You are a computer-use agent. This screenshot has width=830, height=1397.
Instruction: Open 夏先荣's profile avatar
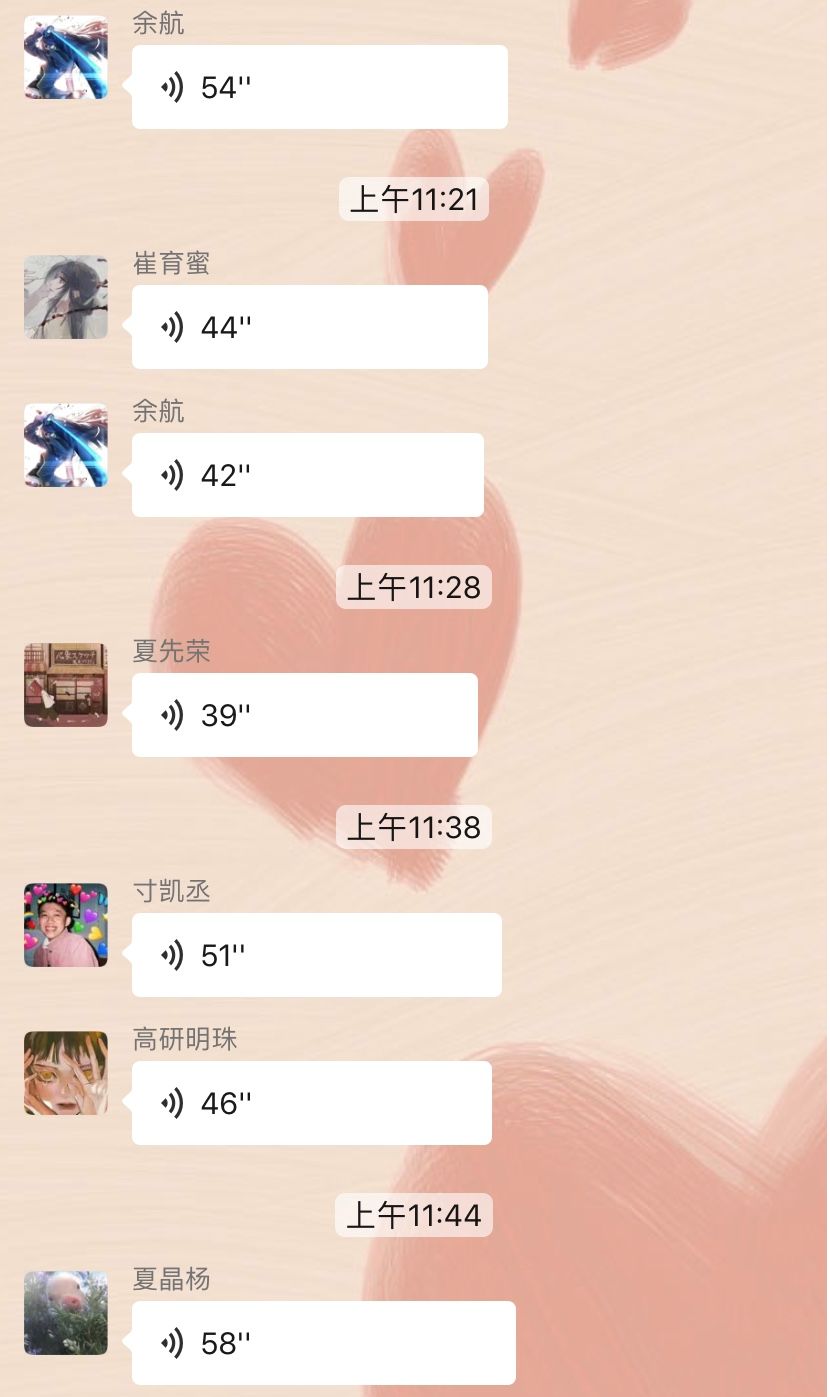[x=66, y=685]
